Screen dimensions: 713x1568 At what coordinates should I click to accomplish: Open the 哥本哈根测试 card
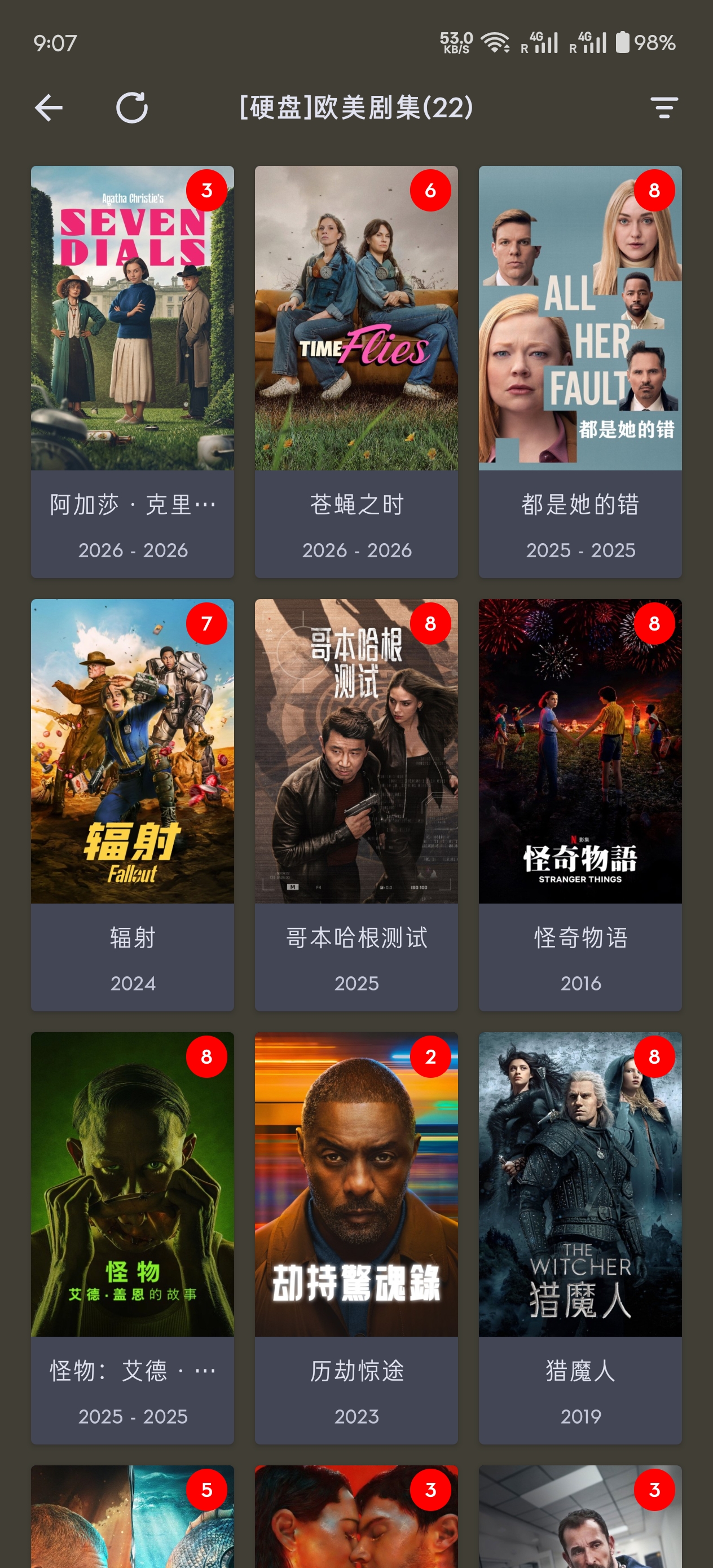point(356,804)
